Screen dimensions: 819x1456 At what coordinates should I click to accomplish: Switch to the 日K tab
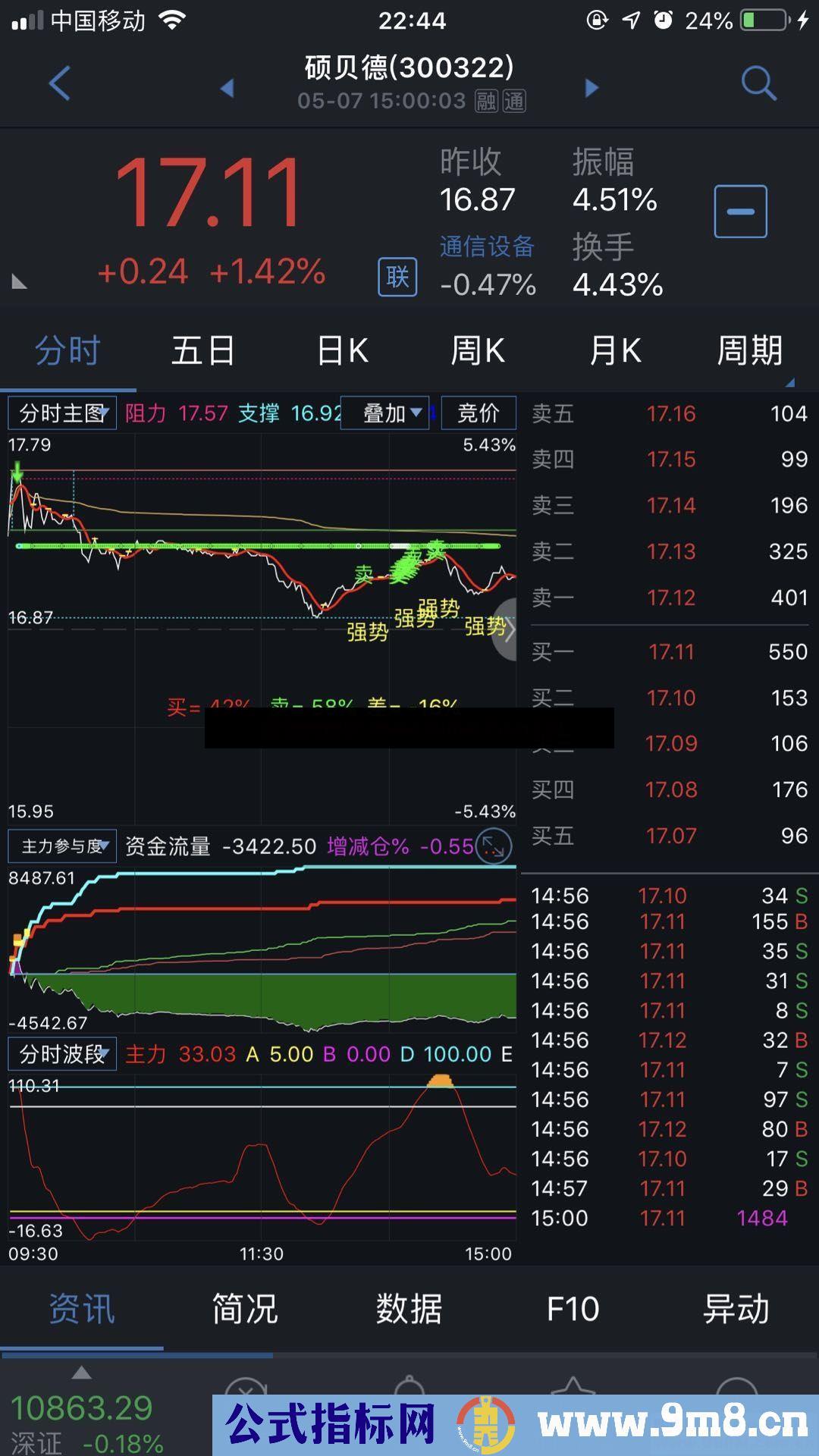[x=341, y=350]
